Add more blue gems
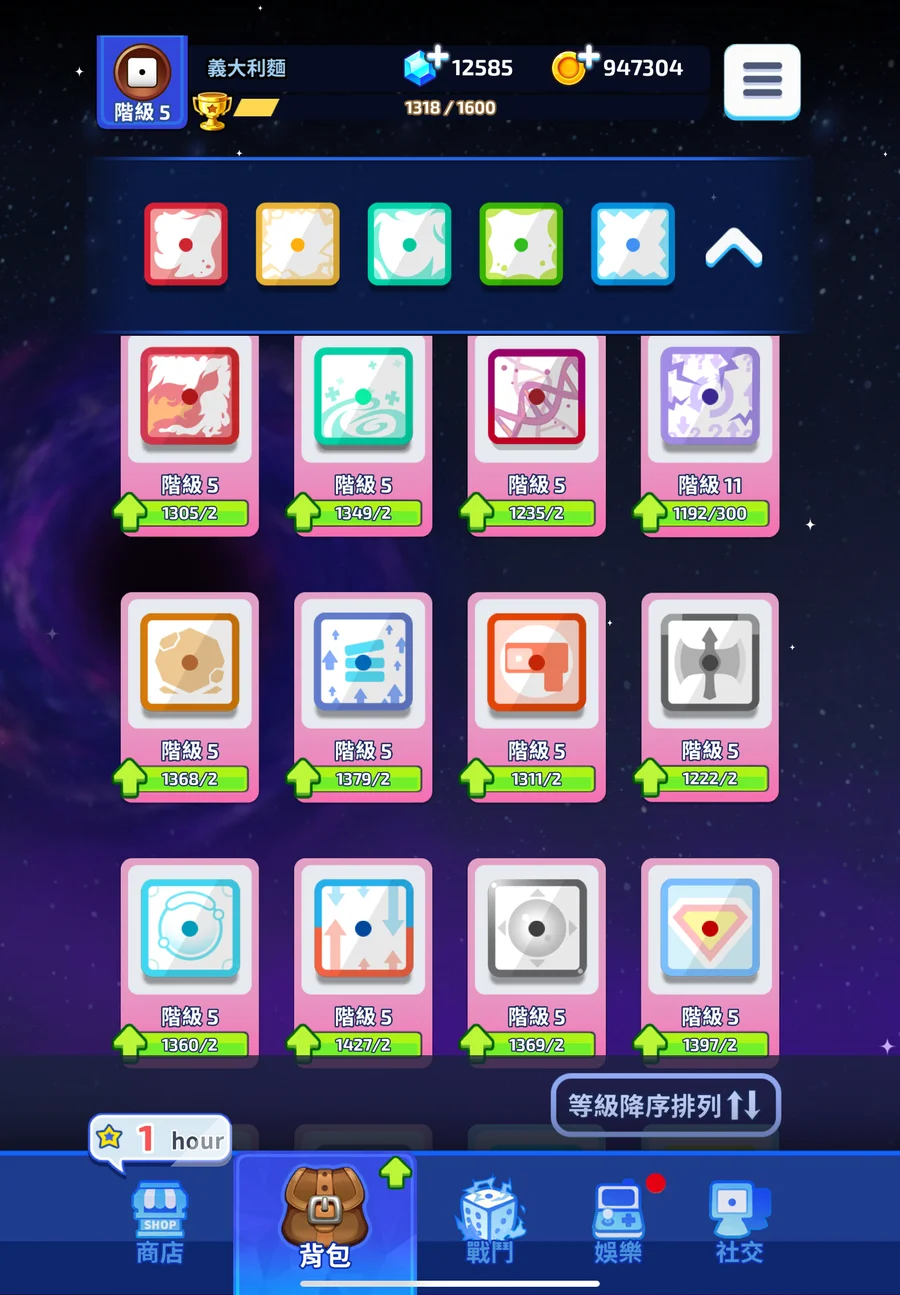The width and height of the screenshot is (900, 1295). tap(436, 59)
